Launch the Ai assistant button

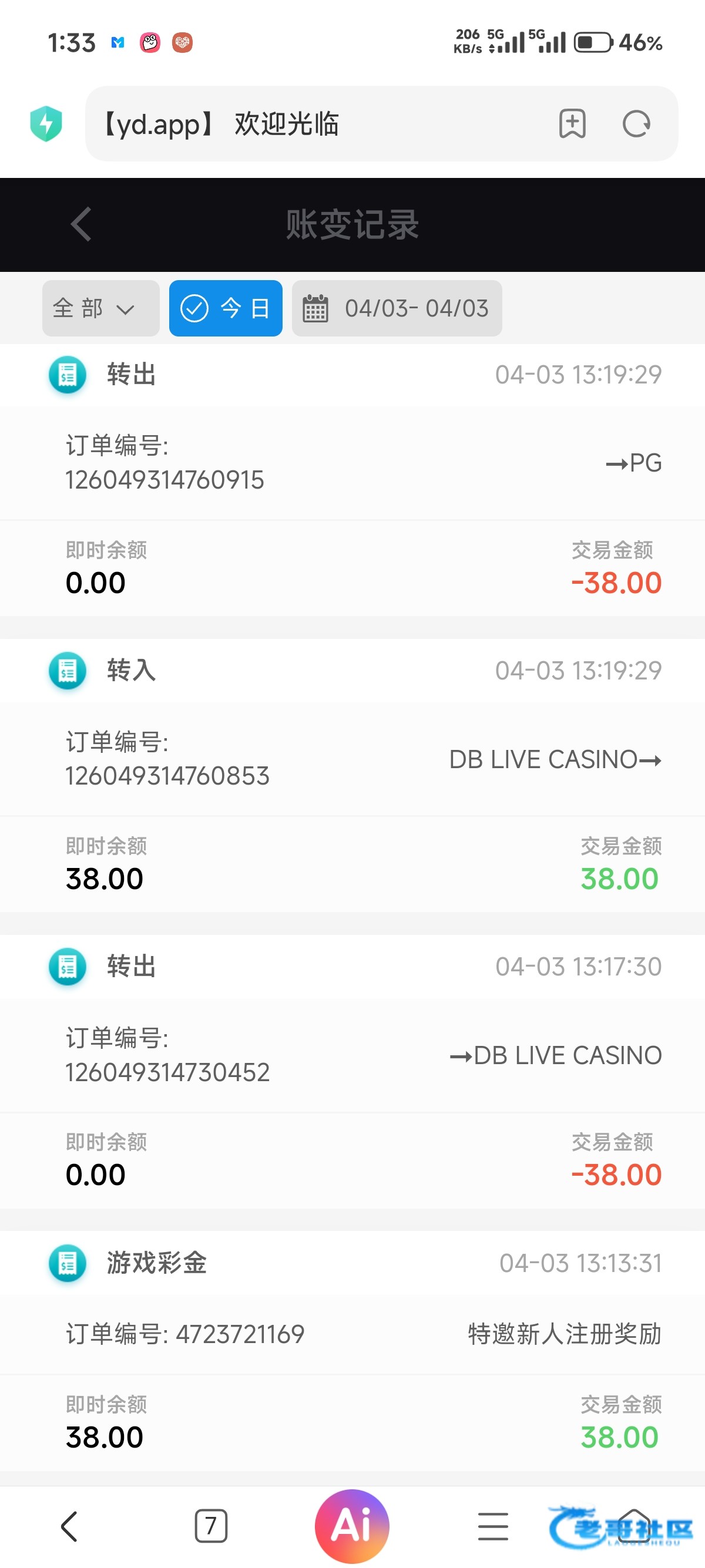click(x=352, y=1526)
